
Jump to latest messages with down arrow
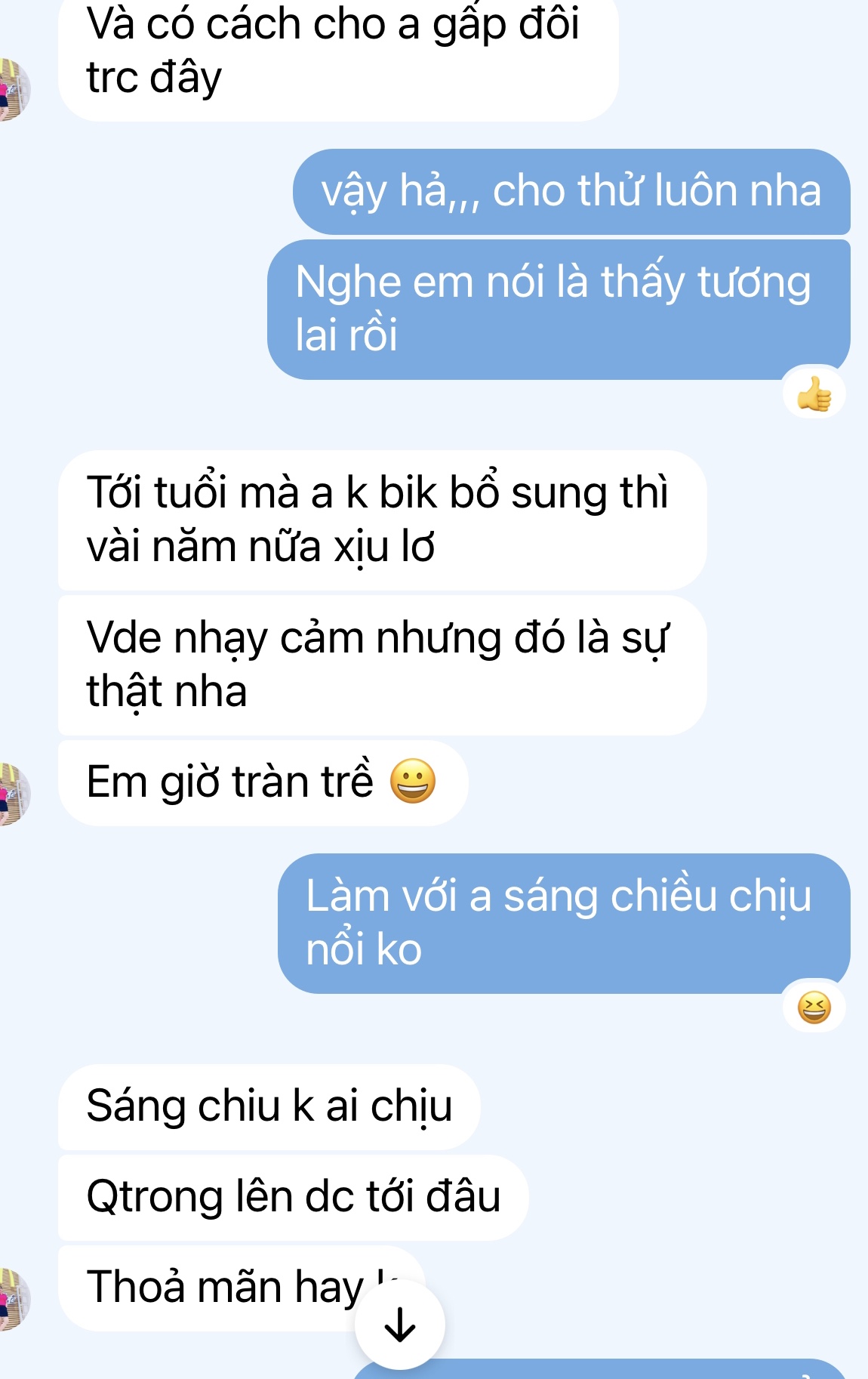coord(399,1324)
